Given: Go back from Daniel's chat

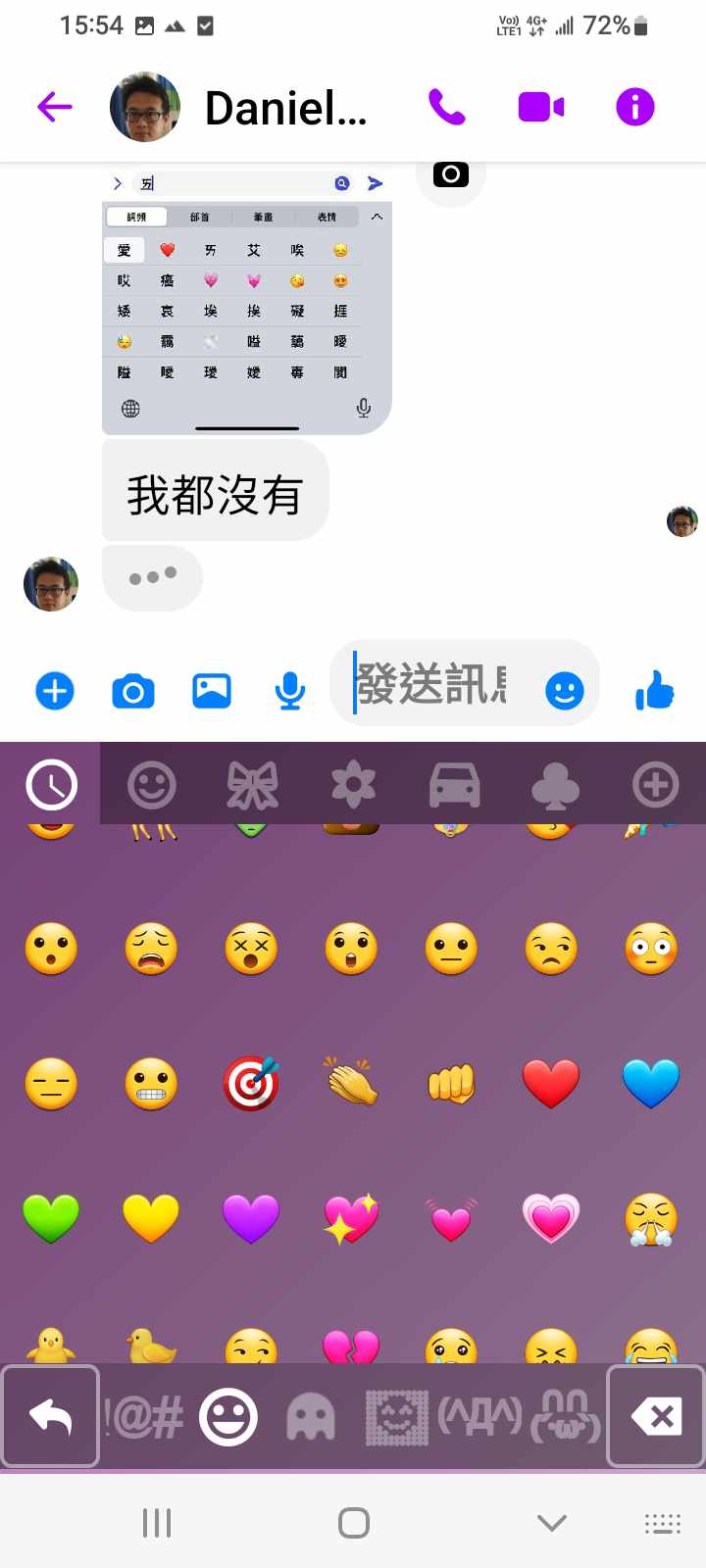Looking at the screenshot, I should coord(55,107).
